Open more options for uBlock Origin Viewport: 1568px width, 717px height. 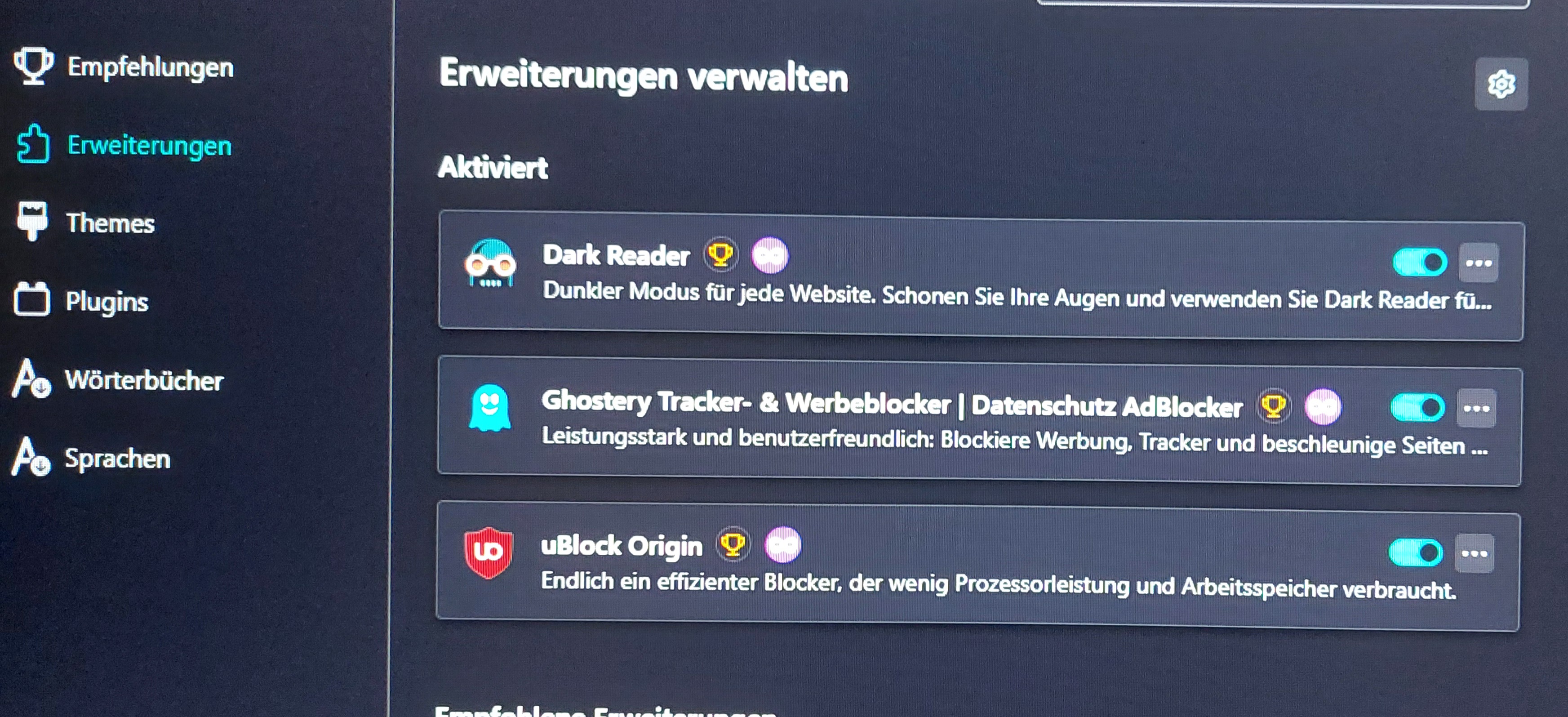pos(1474,553)
